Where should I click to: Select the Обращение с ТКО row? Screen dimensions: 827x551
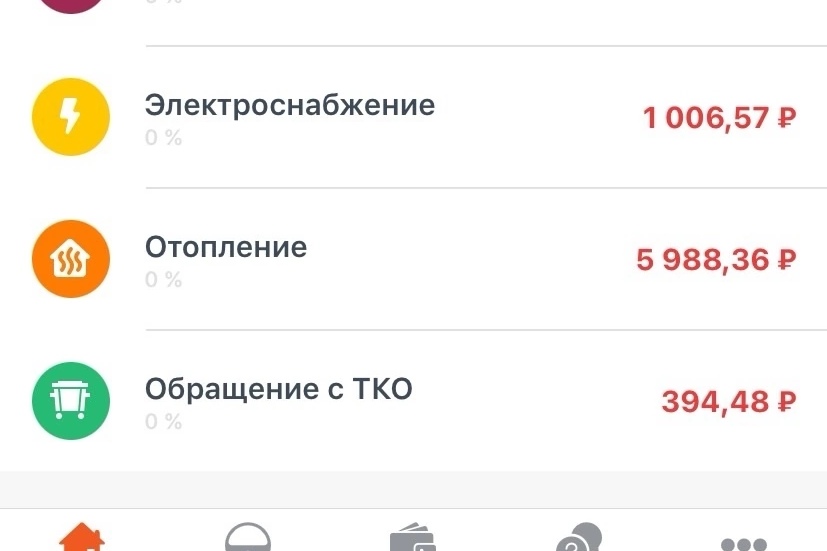pyautogui.click(x=413, y=402)
